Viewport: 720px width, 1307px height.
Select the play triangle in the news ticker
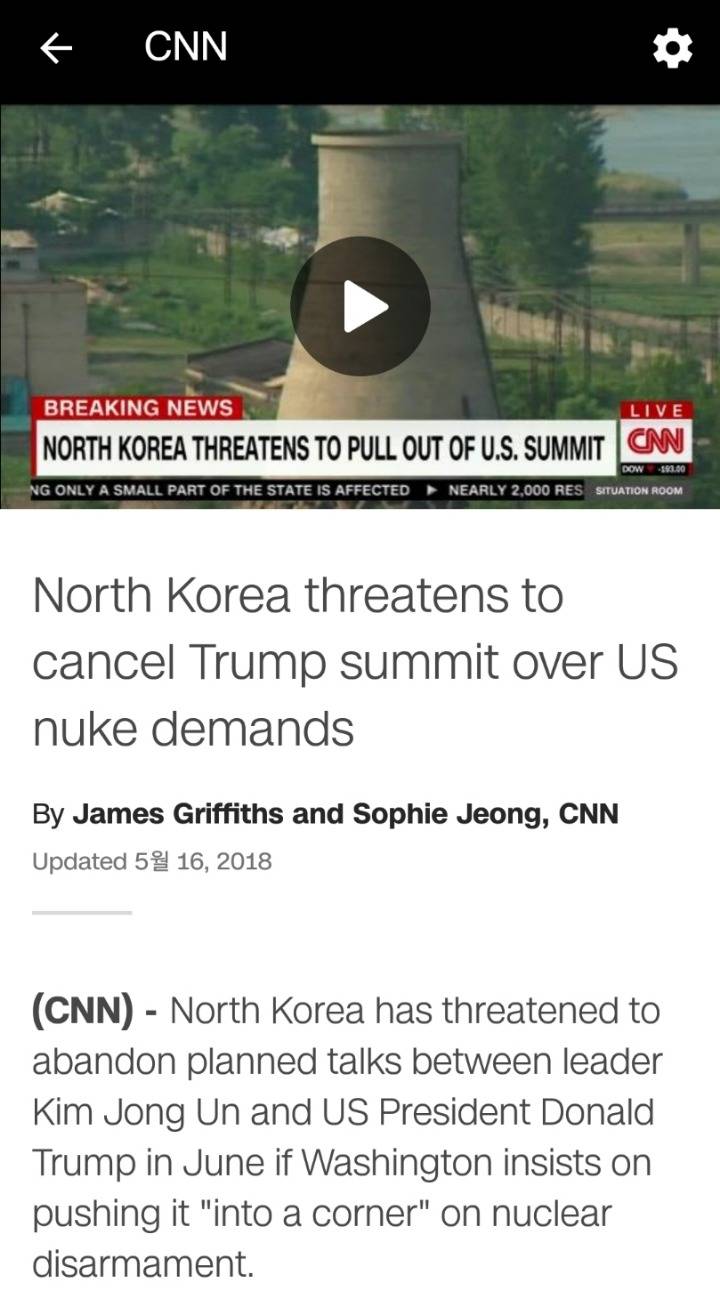coord(432,490)
